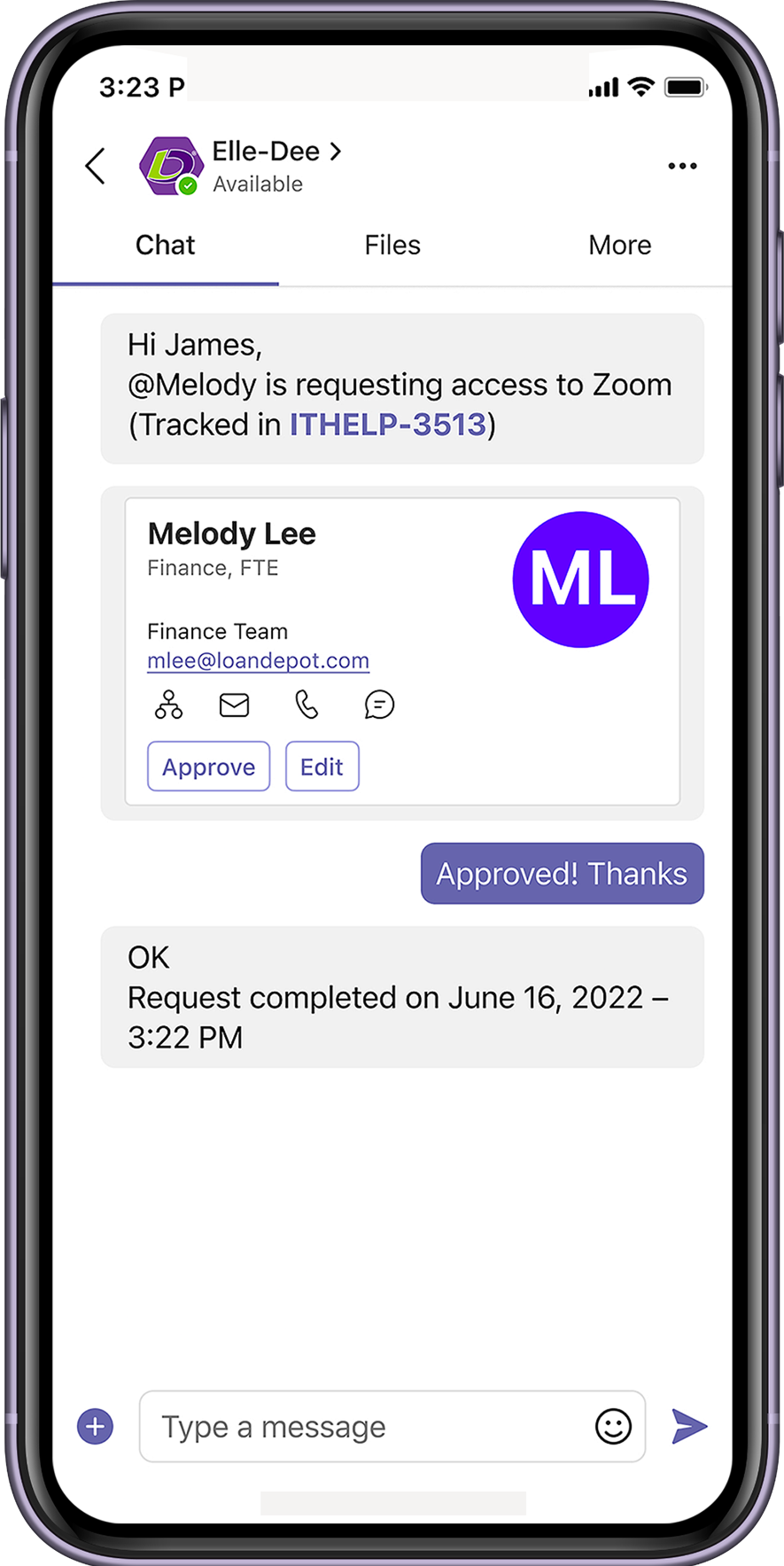The width and height of the screenshot is (784, 1566).
Task: View Melody Lee's organization chart
Action: (168, 705)
